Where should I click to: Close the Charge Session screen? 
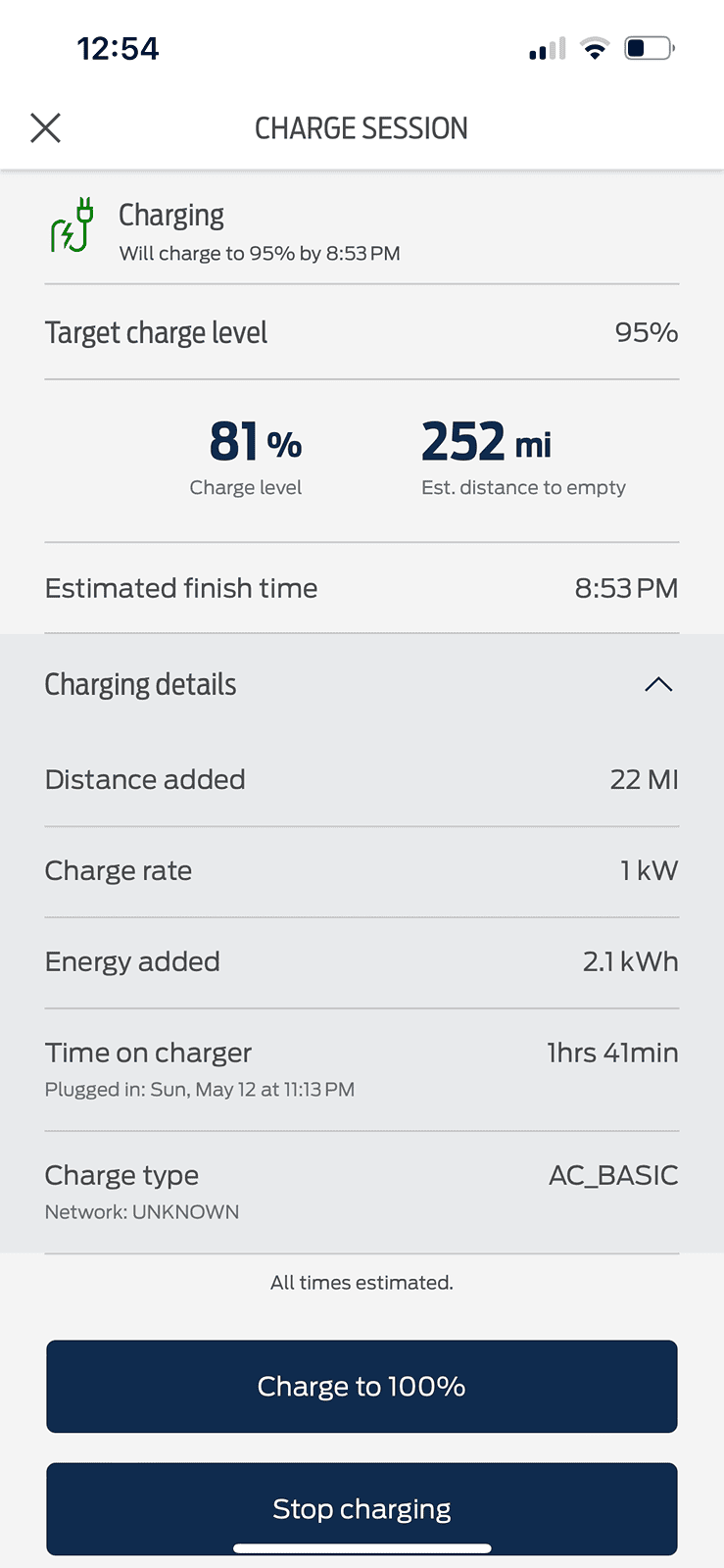click(x=45, y=127)
